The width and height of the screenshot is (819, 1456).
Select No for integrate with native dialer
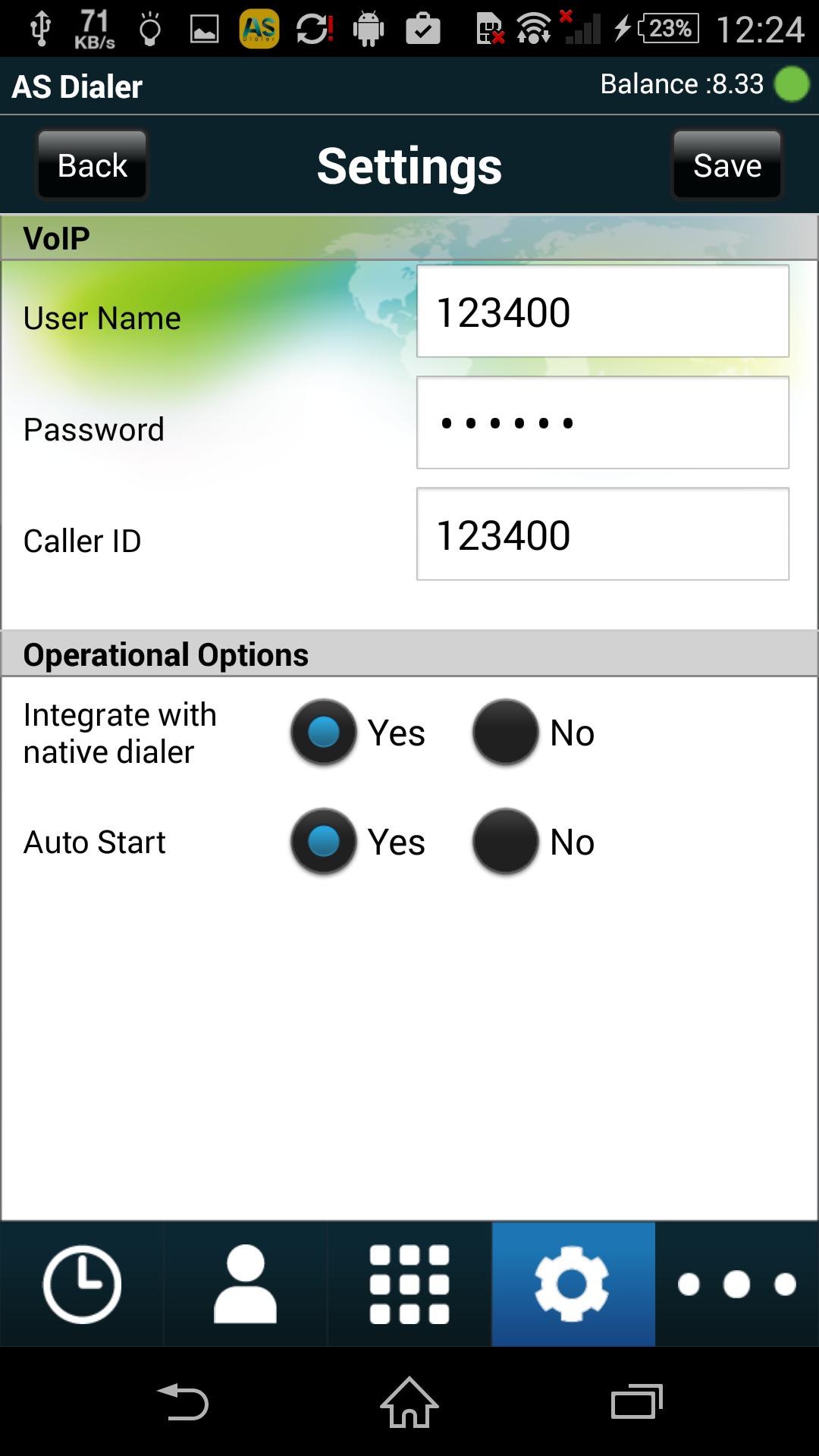pyautogui.click(x=505, y=732)
